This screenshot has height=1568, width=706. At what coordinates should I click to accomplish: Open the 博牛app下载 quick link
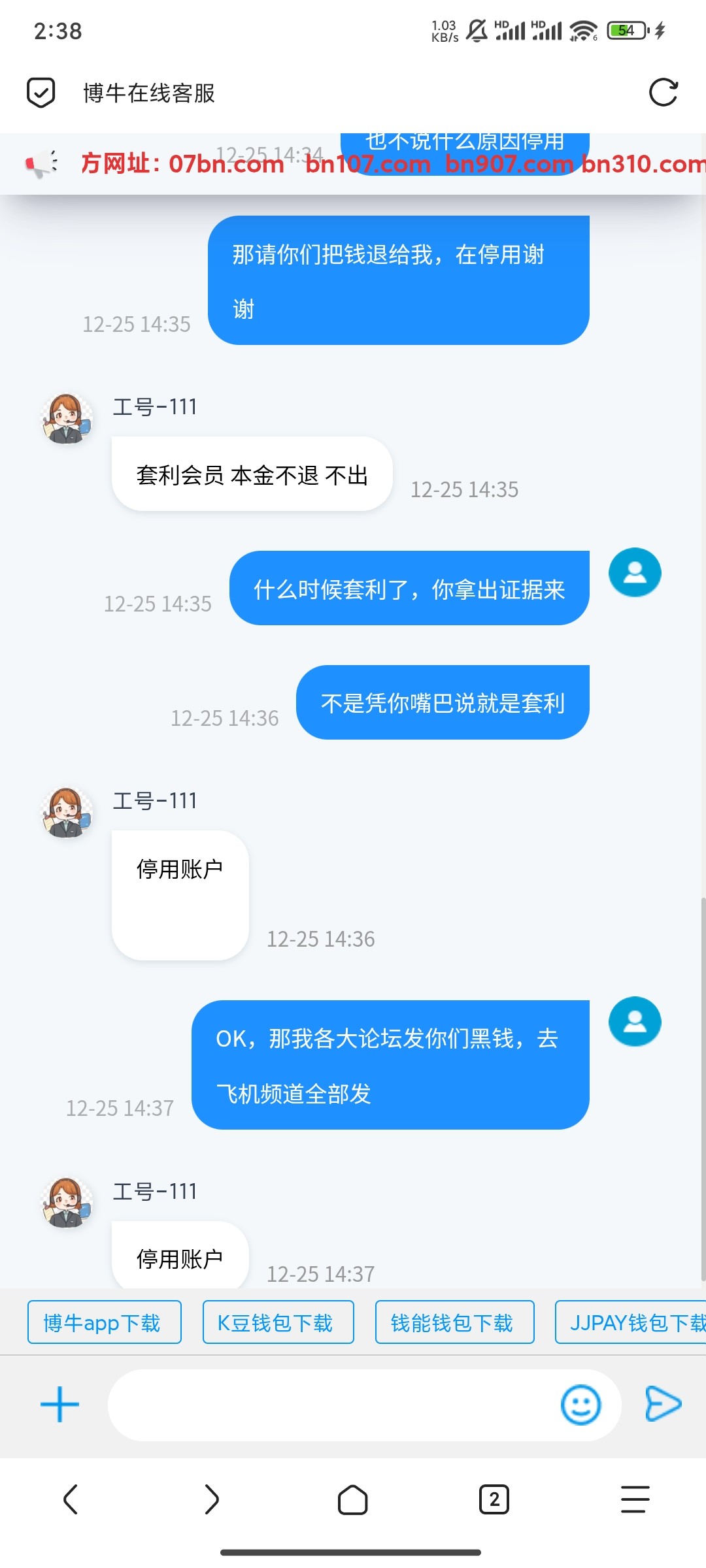[x=104, y=1322]
